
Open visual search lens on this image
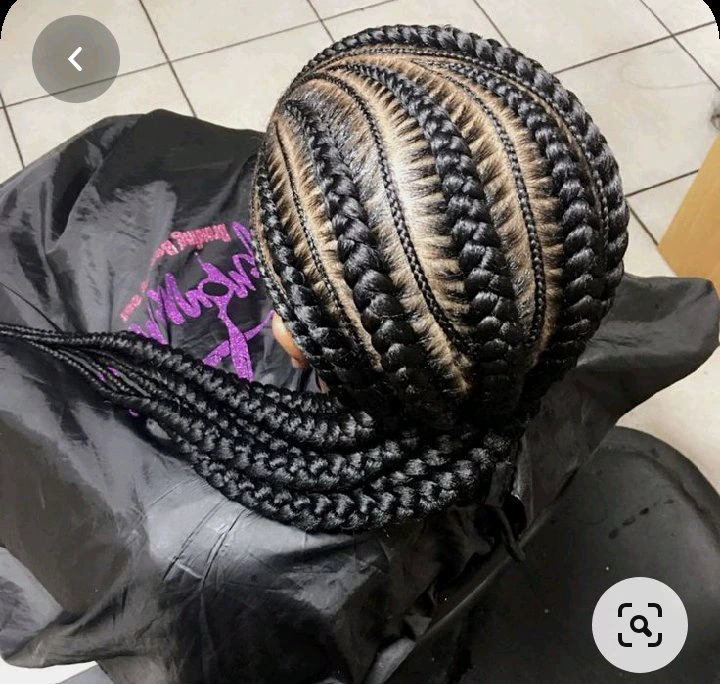(639, 625)
